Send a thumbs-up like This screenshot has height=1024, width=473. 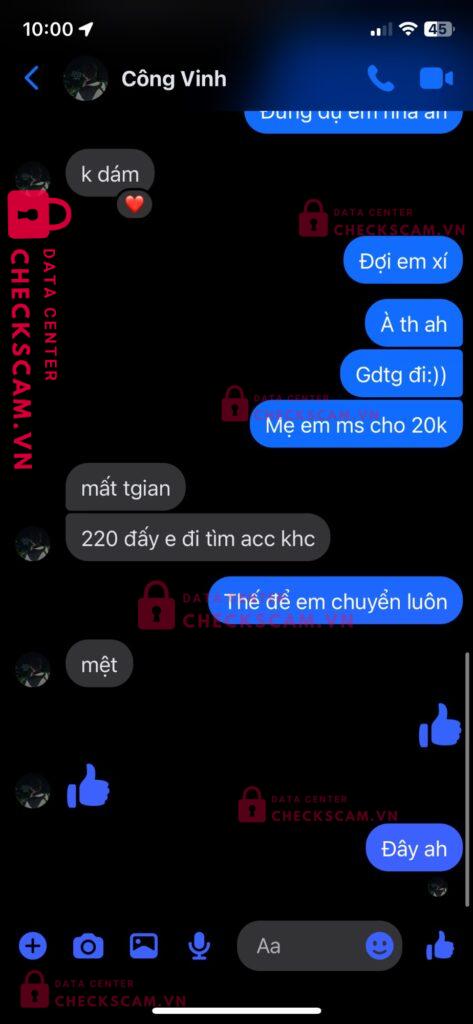440,945
